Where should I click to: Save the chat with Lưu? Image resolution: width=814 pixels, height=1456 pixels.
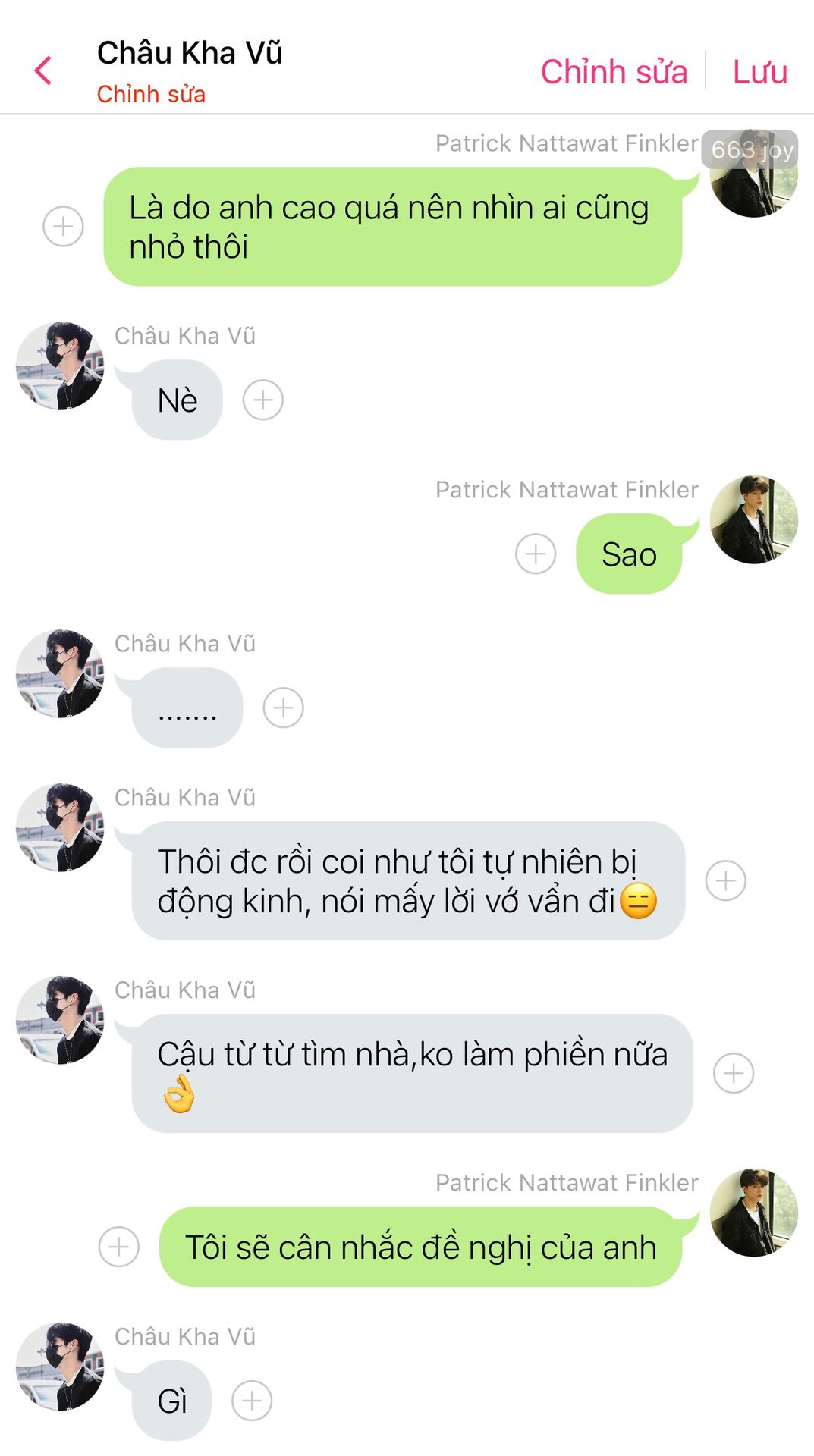(759, 72)
